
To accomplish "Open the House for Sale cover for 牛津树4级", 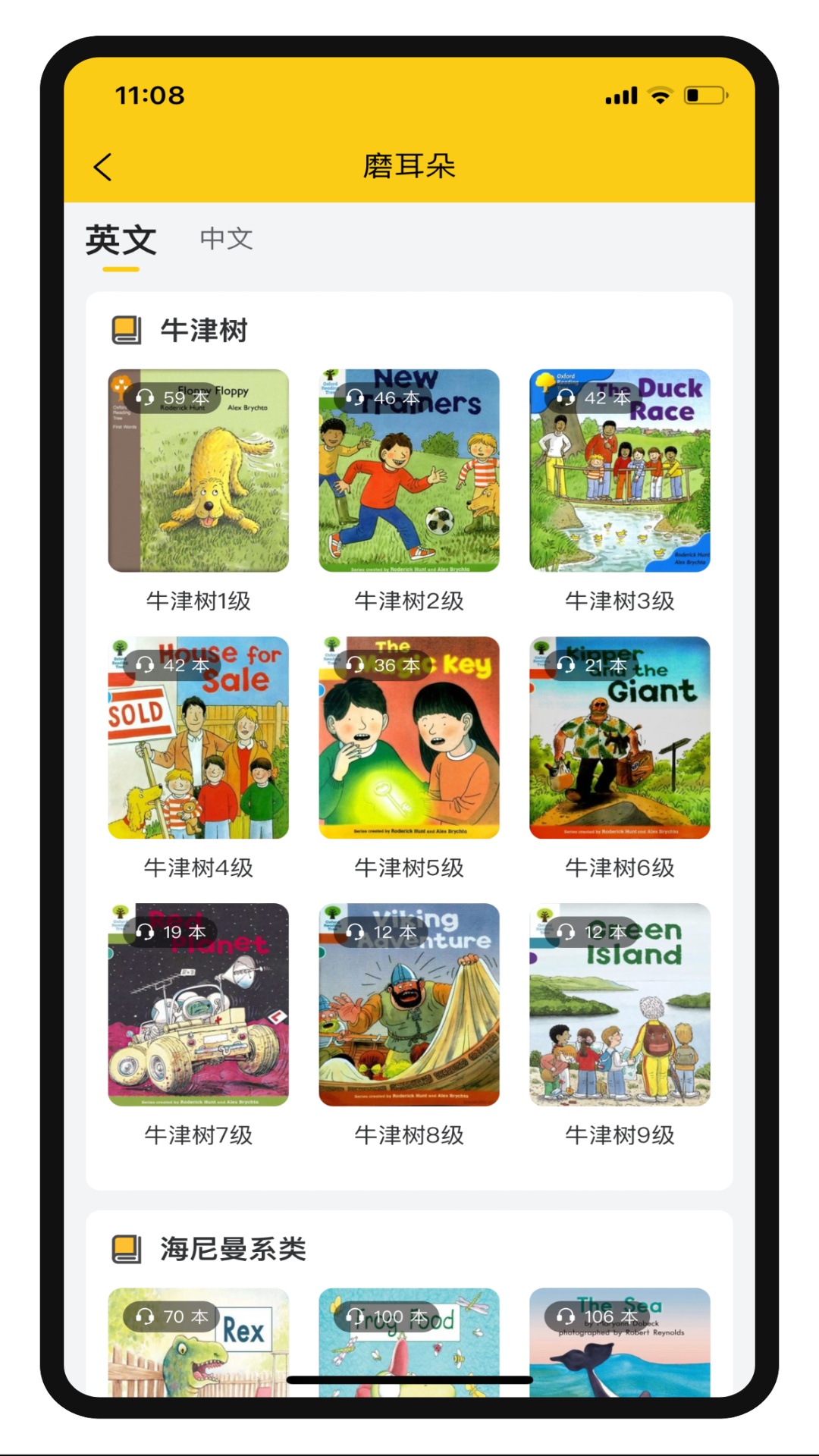I will 199,737.
